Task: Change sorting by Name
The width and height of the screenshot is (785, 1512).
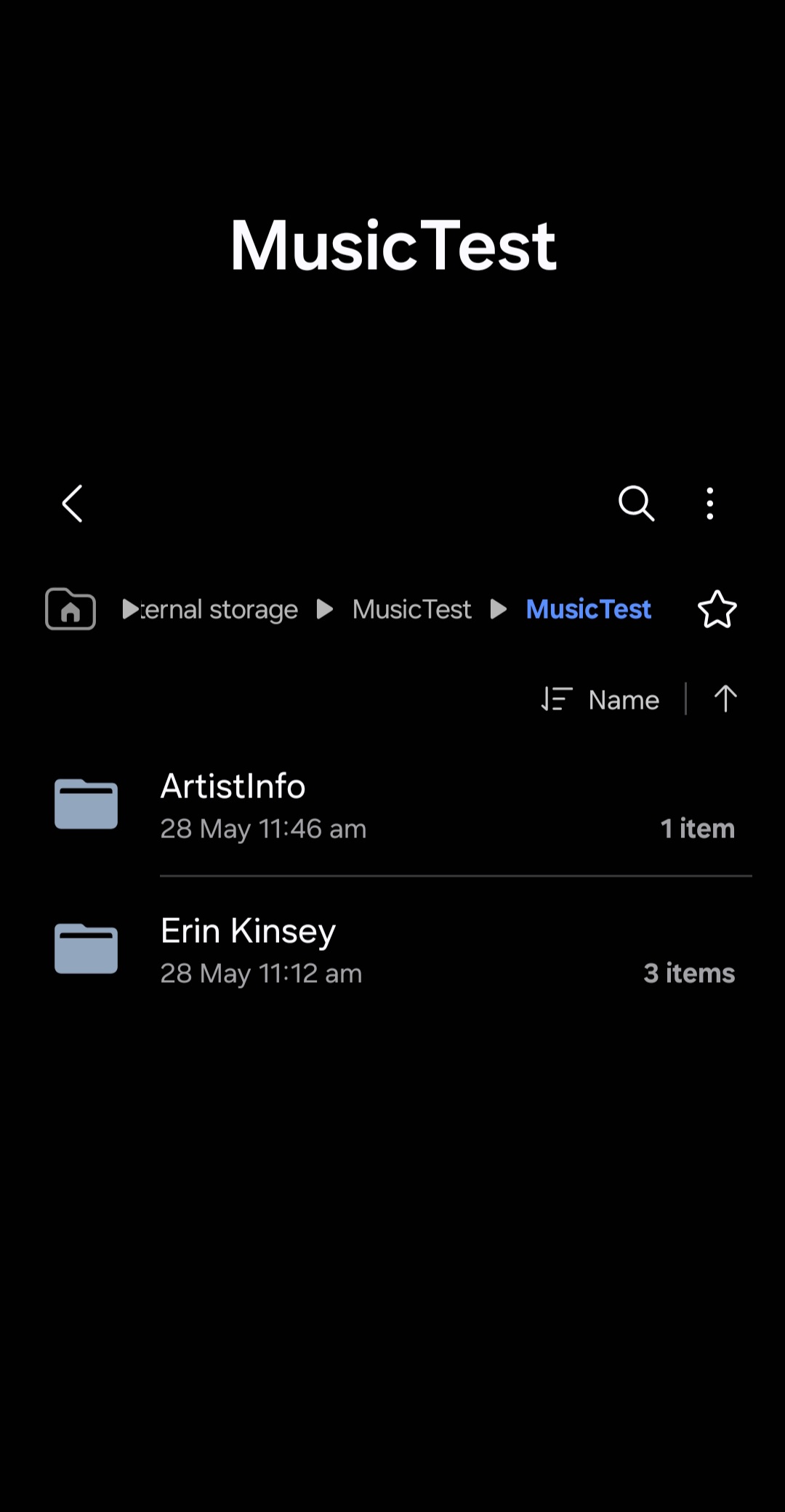Action: tap(600, 699)
